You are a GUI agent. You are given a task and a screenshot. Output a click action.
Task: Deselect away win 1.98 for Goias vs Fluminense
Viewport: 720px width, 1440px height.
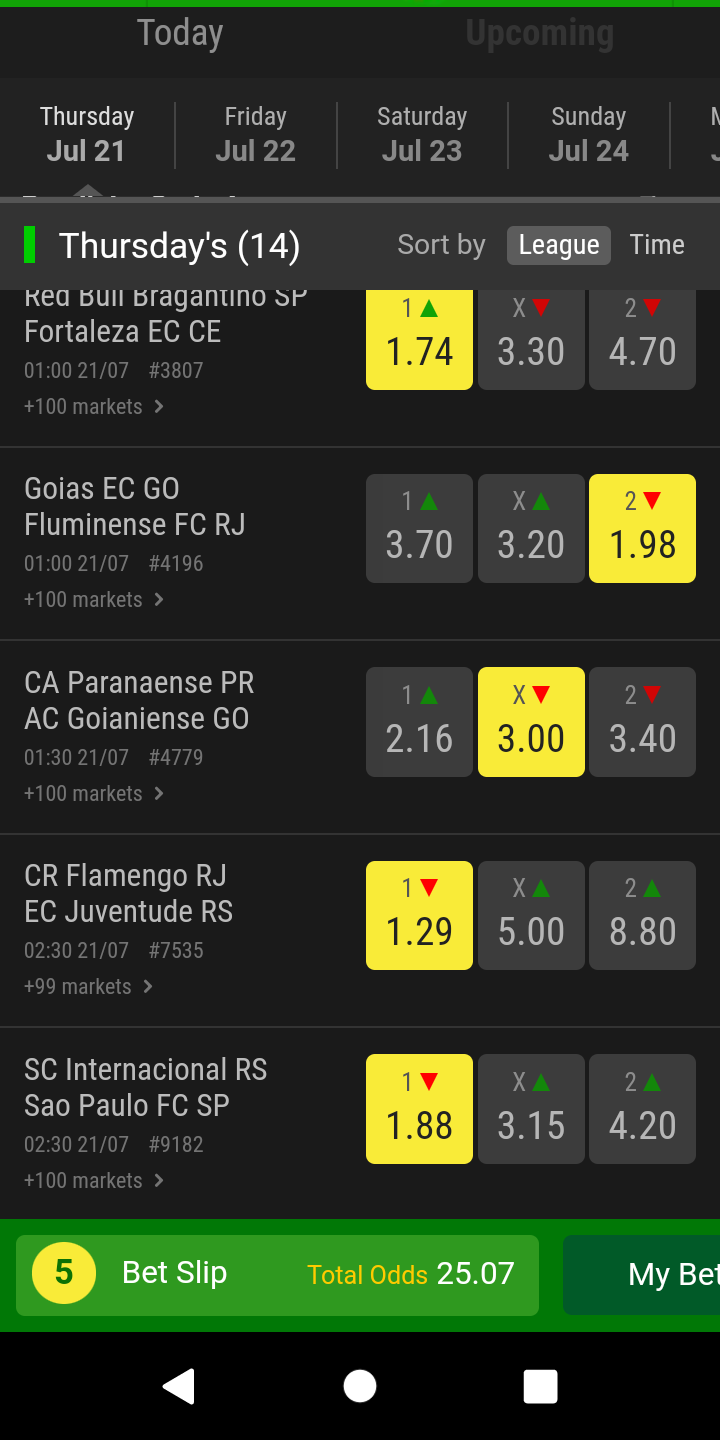pyautogui.click(x=642, y=528)
